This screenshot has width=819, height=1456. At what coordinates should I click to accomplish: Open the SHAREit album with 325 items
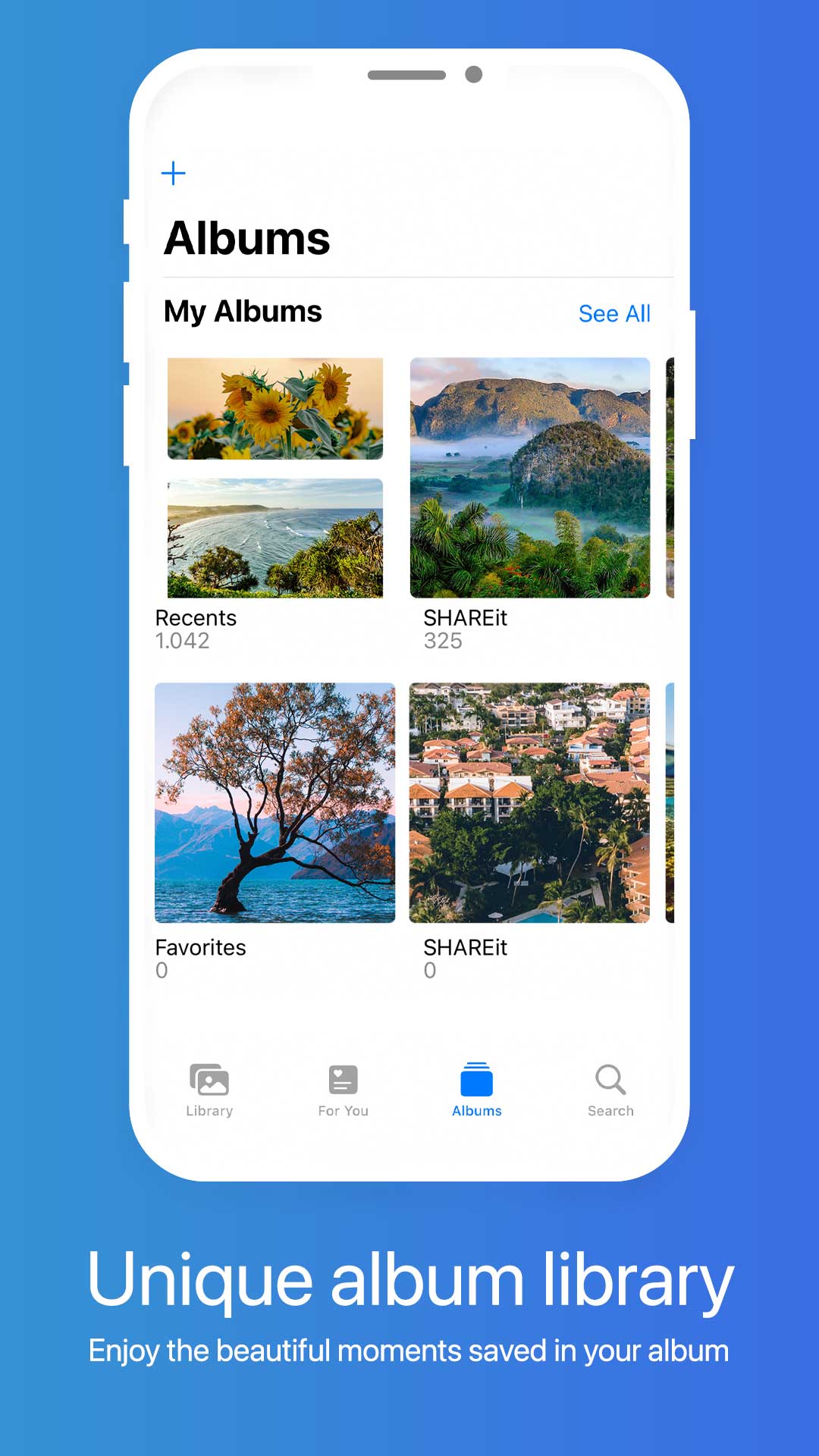529,478
